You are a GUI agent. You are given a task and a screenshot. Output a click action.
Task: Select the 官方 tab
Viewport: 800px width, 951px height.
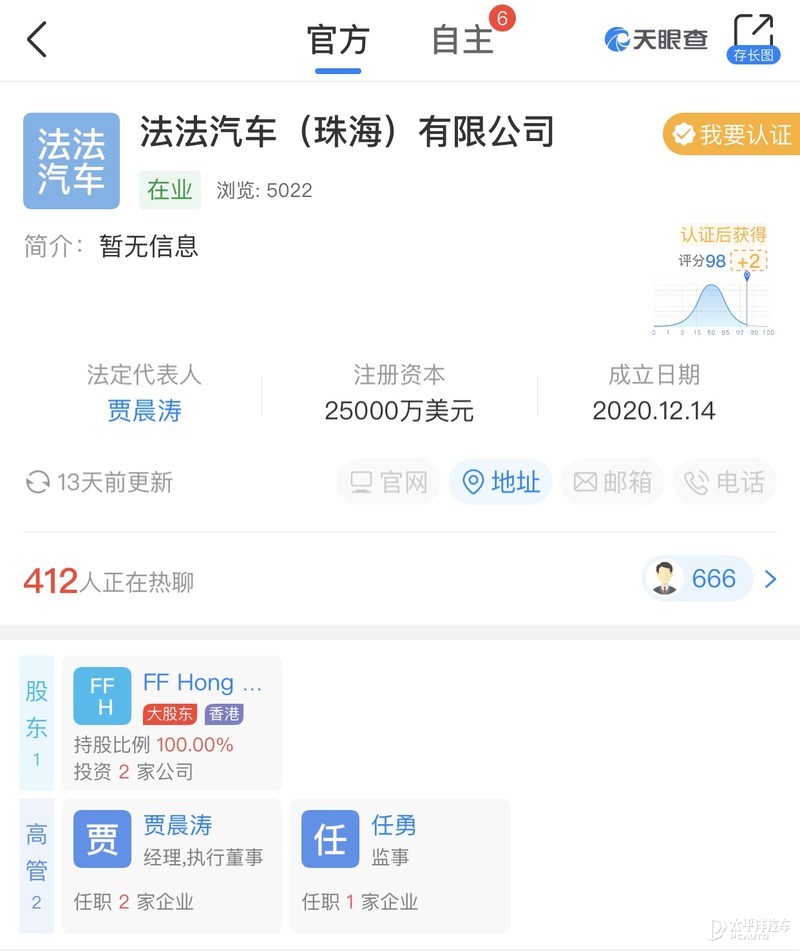(338, 40)
